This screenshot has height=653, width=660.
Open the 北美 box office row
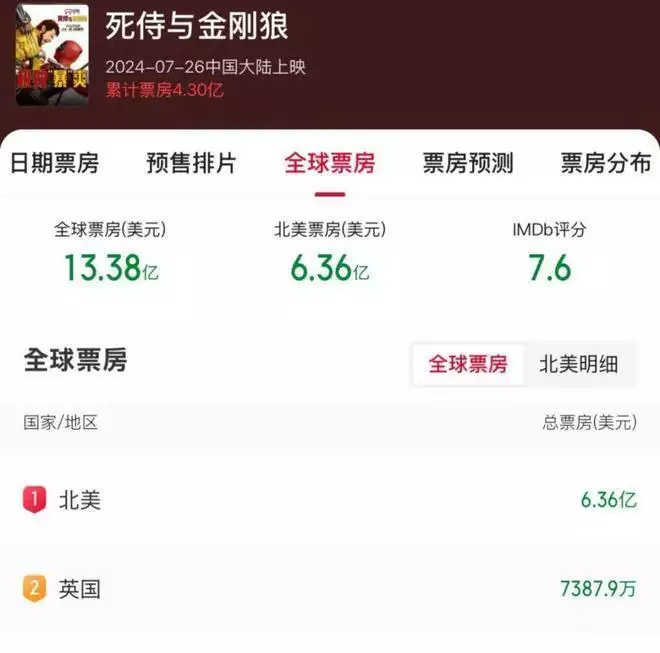pyautogui.click(x=330, y=499)
